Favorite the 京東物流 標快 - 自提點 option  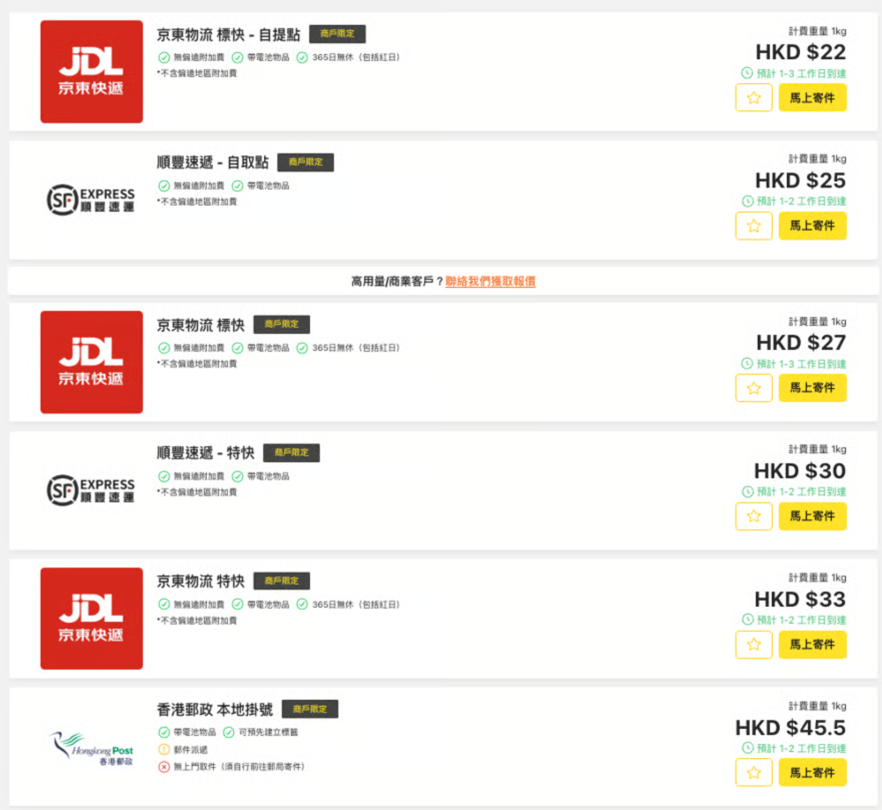pyautogui.click(x=754, y=98)
